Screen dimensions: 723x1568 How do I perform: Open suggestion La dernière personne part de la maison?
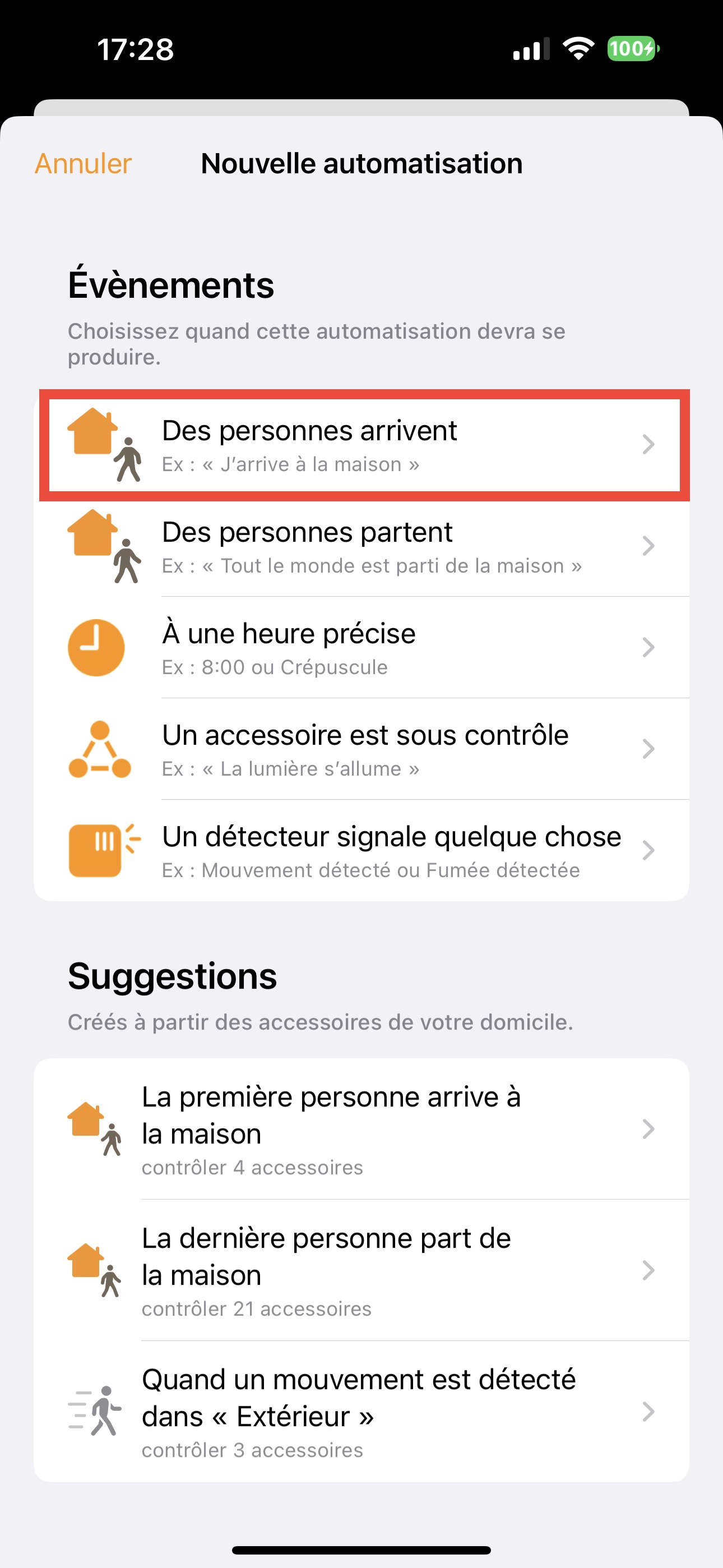(361, 1270)
